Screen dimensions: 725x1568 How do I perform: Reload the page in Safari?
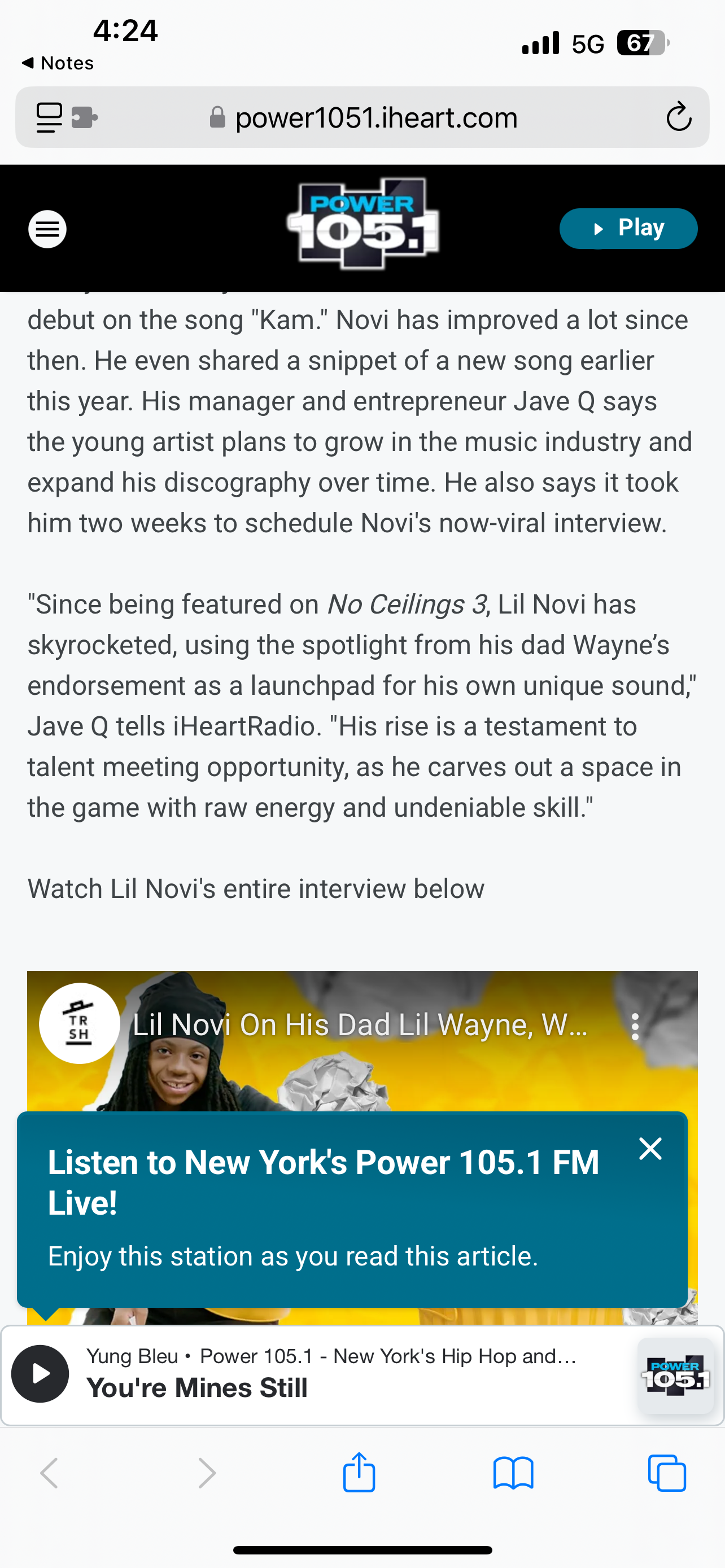click(x=678, y=117)
